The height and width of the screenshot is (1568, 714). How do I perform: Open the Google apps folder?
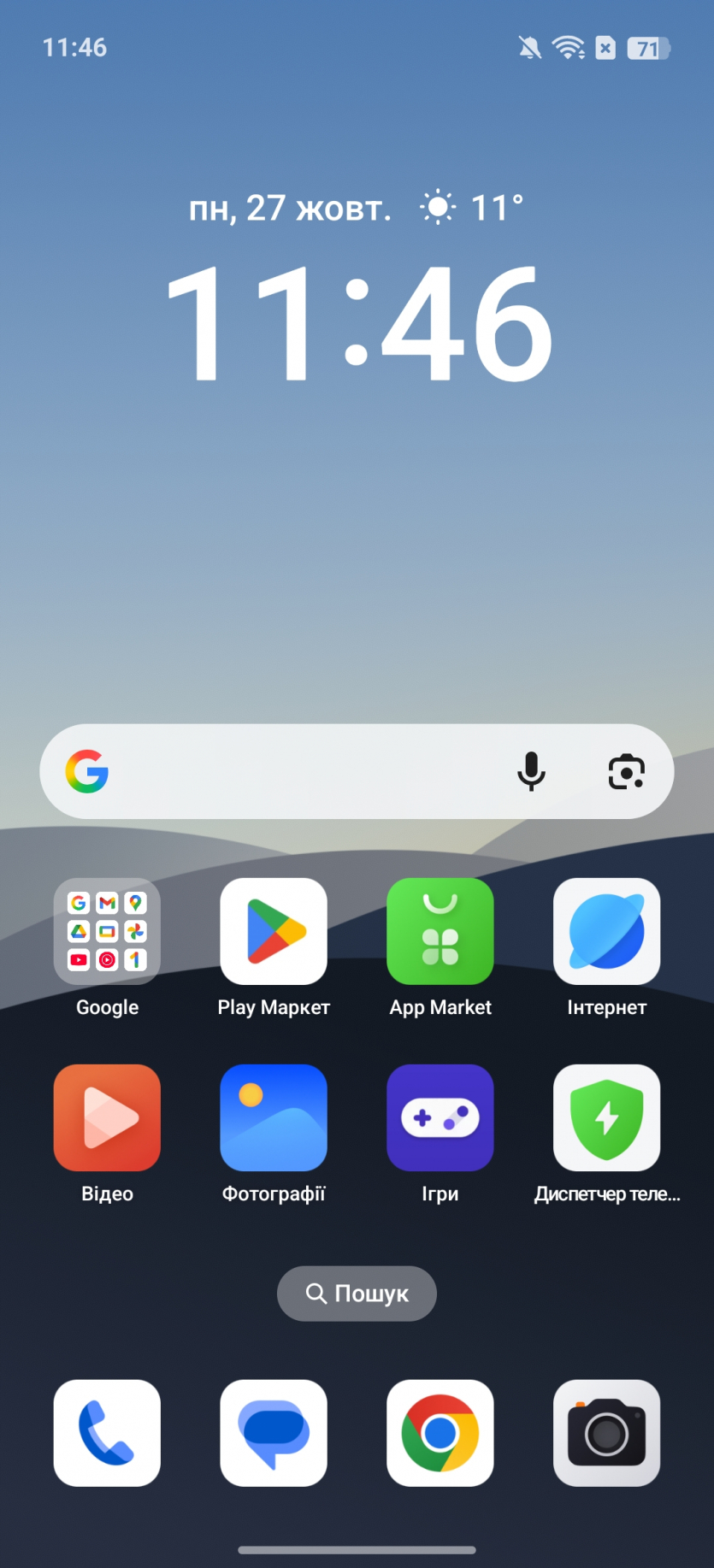[107, 932]
